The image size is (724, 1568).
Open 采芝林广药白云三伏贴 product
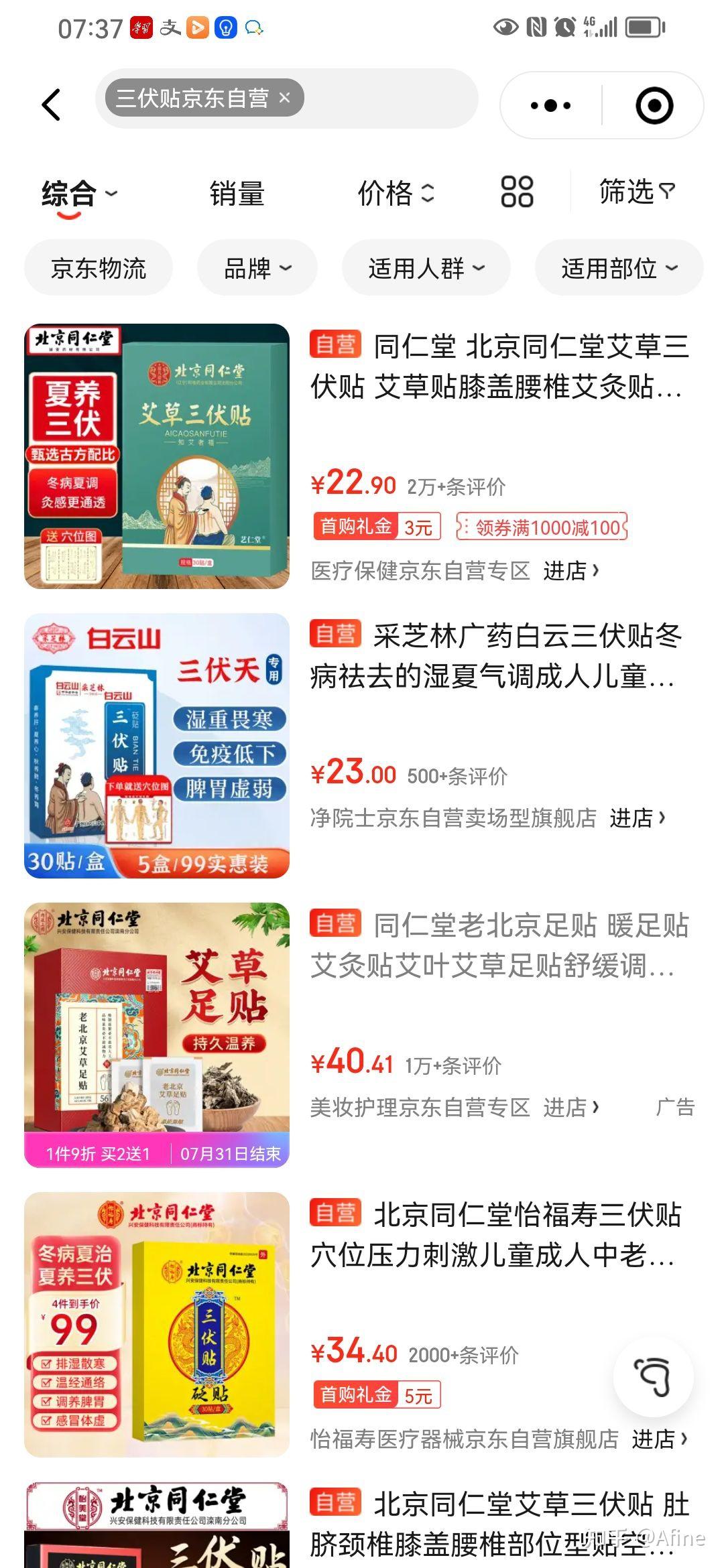495,655
